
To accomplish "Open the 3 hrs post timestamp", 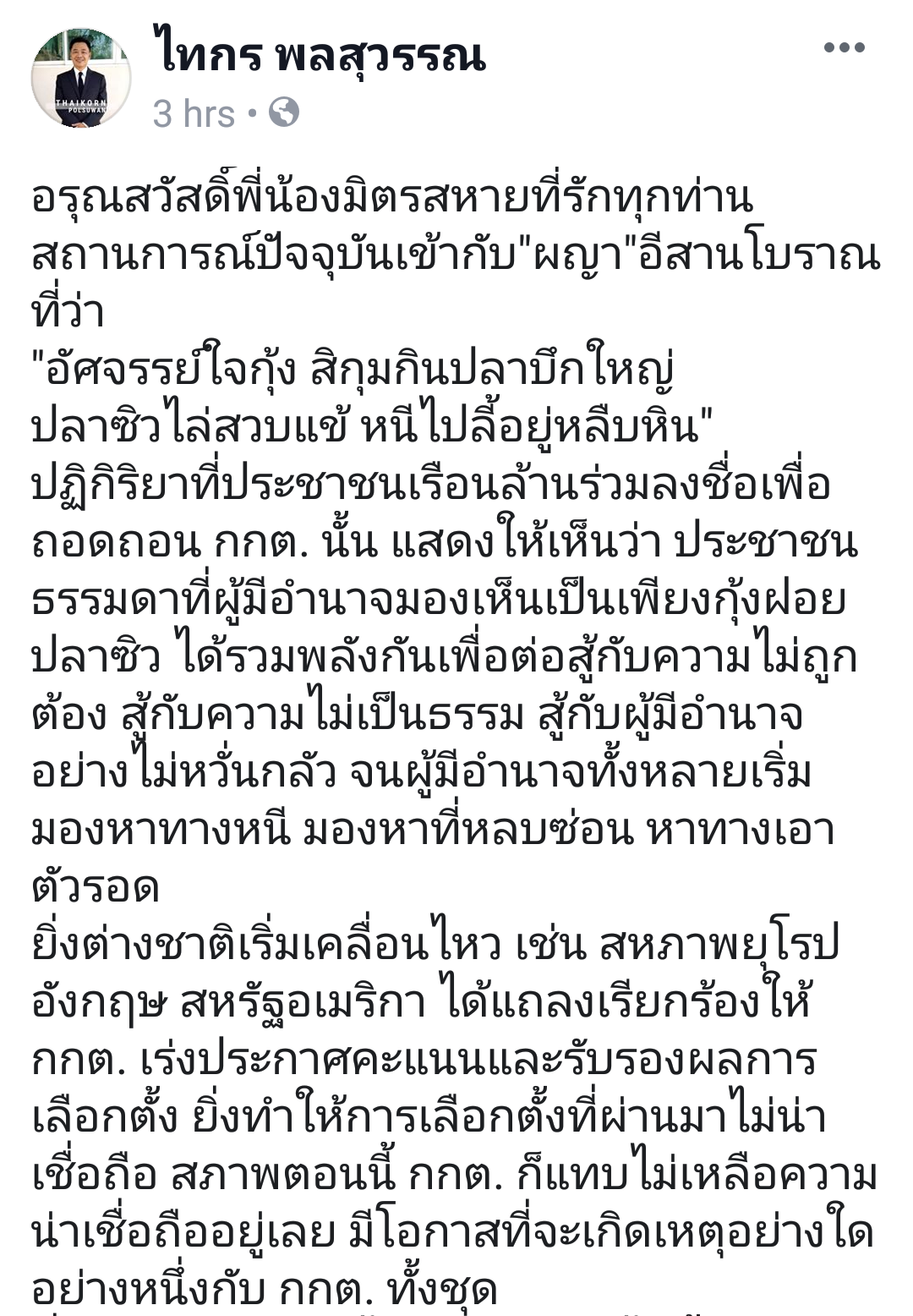I will [194, 113].
